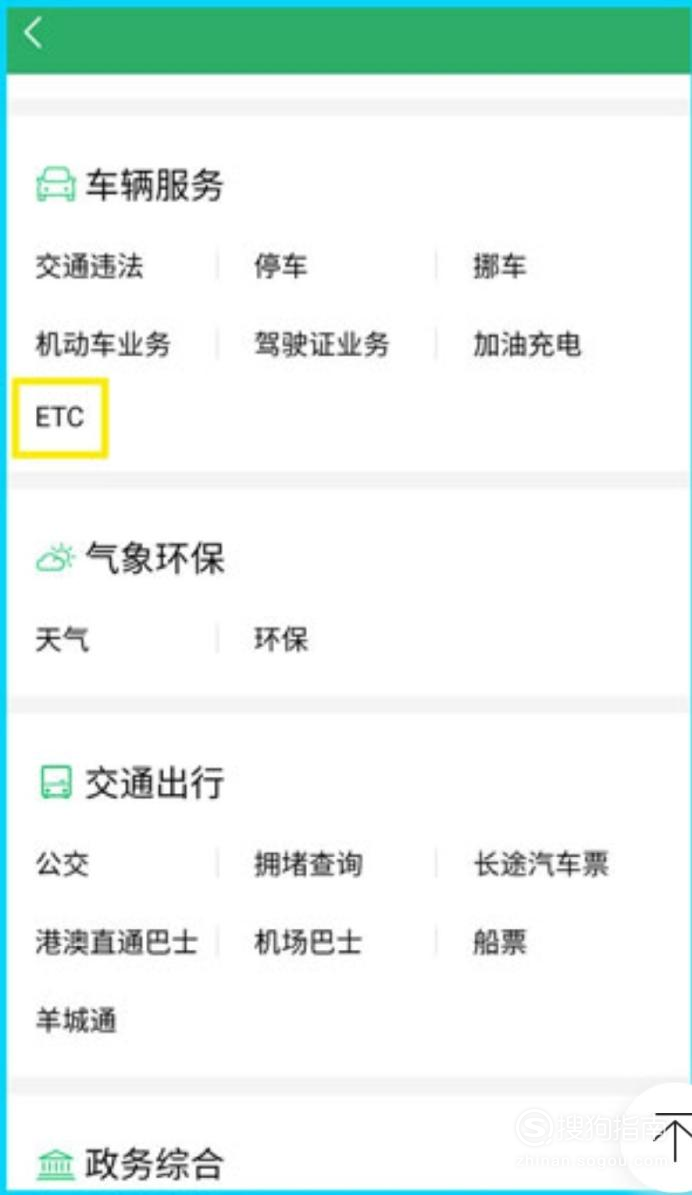Open 港澳直通巴士
The image size is (692, 1195).
(117, 942)
